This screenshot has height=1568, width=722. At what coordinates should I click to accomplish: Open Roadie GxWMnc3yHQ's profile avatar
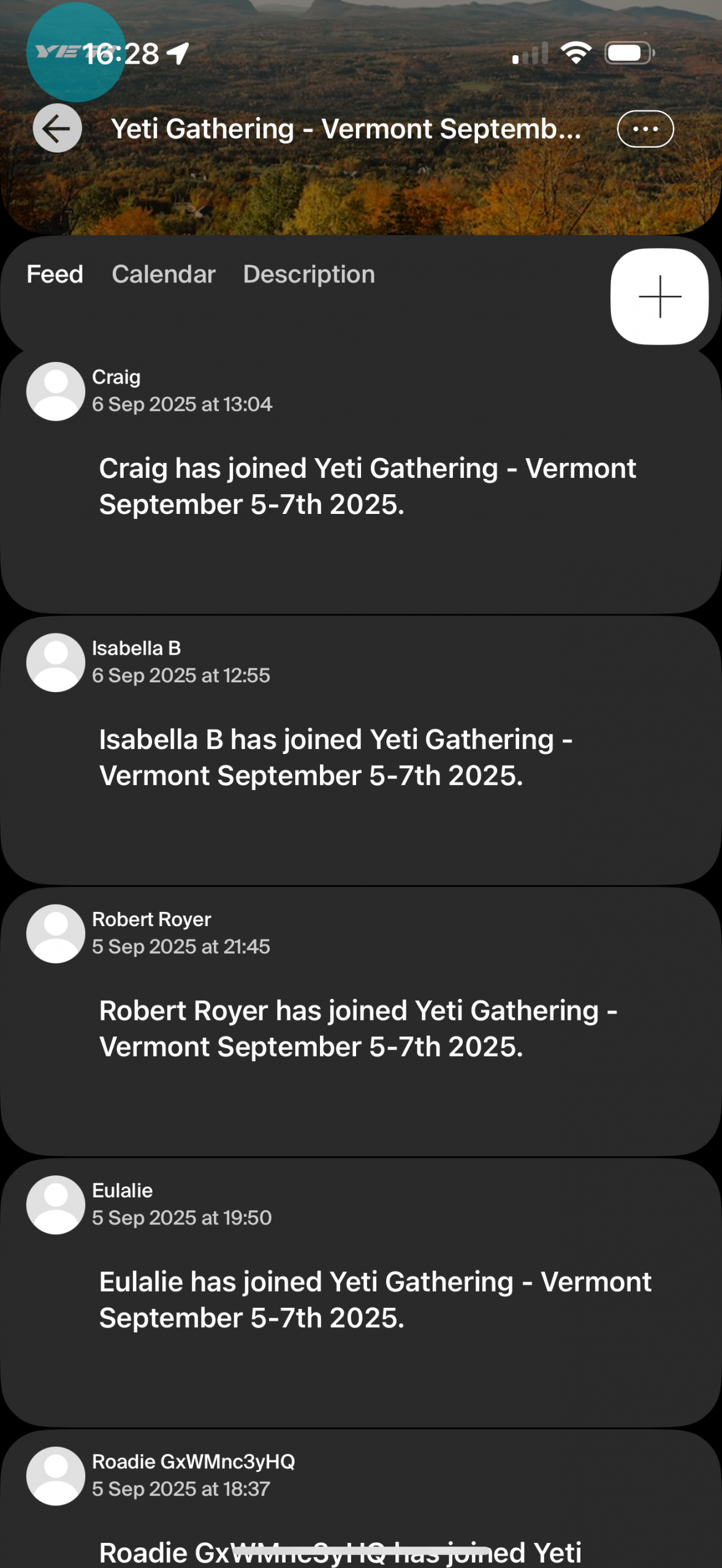pyautogui.click(x=55, y=1475)
